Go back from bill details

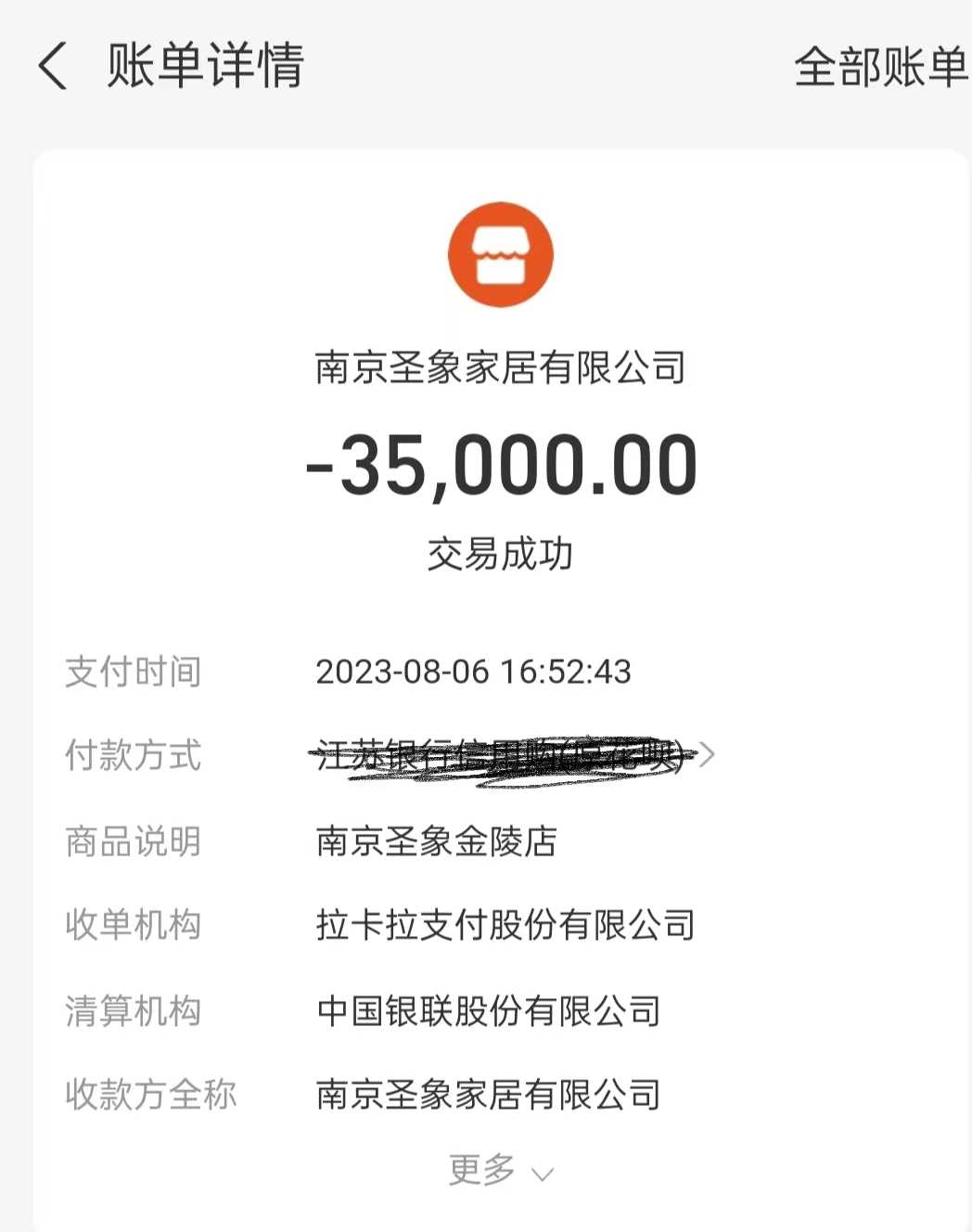pos(53,67)
